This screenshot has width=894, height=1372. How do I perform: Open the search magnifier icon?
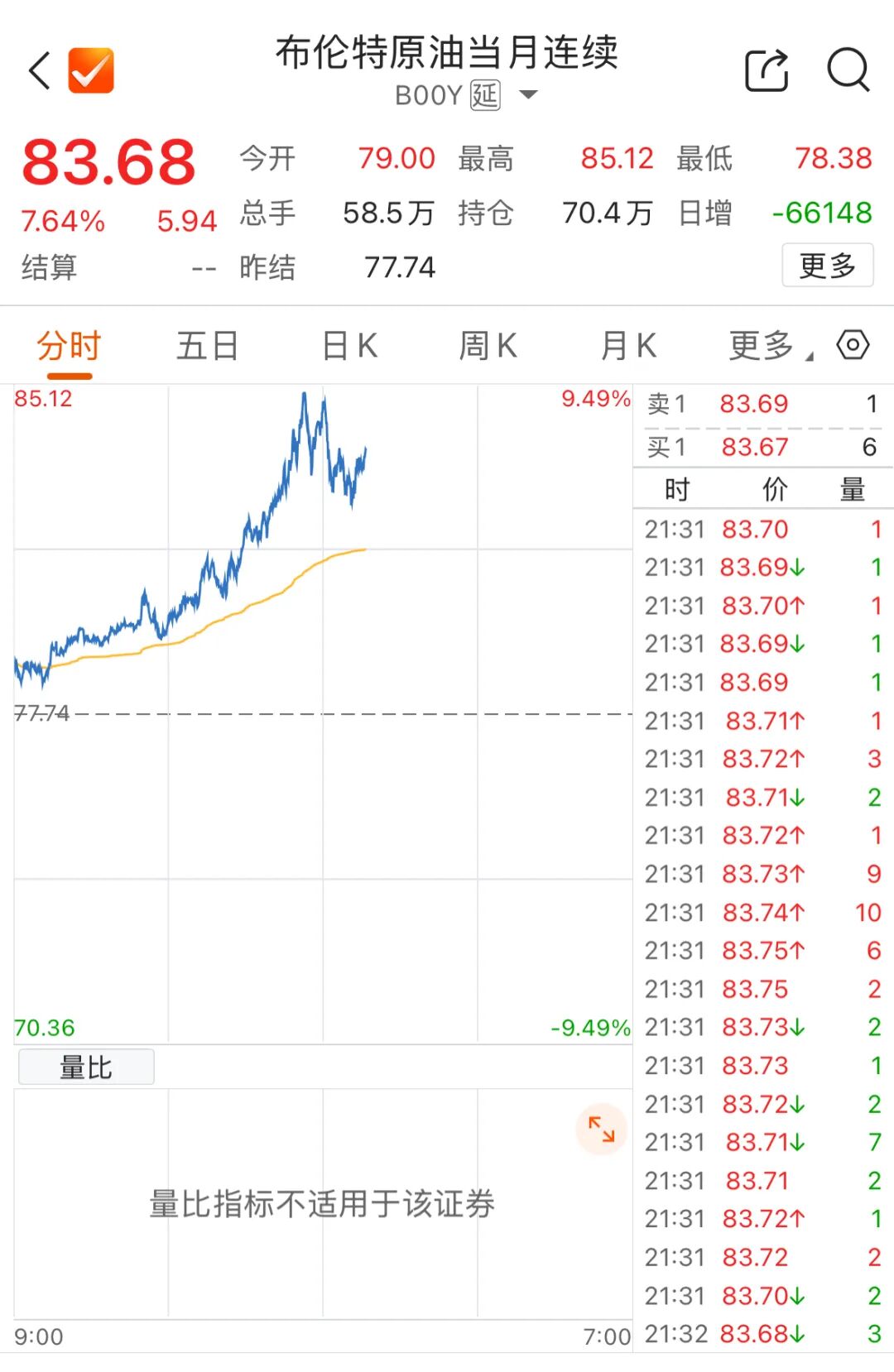pos(848,70)
